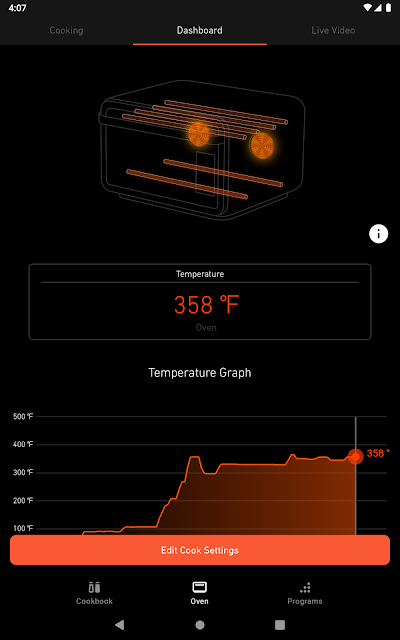Go back using the system back button
The height and width of the screenshot is (640, 400).
(x=119, y=625)
